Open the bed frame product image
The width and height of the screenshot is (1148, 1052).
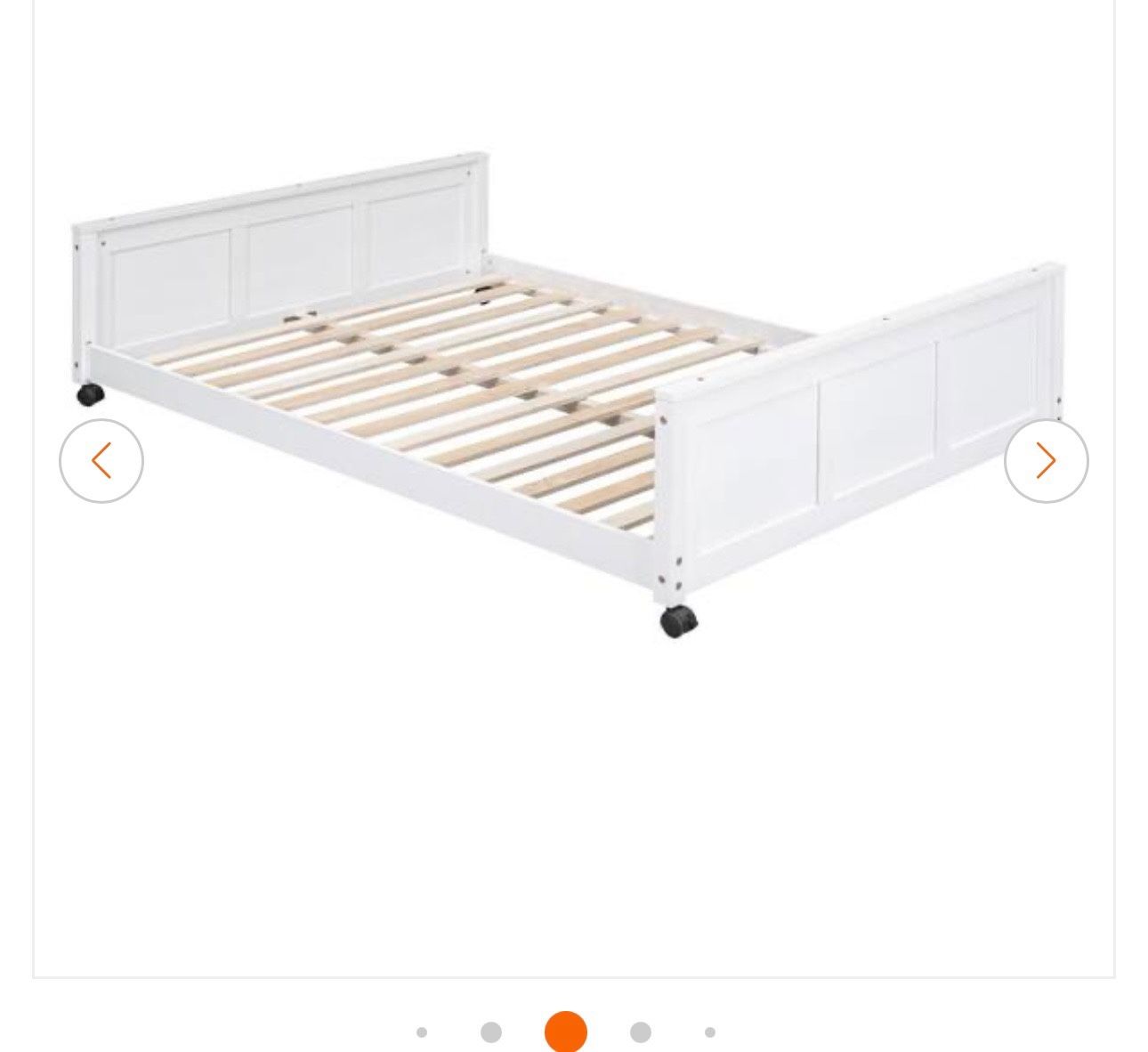[x=570, y=392]
